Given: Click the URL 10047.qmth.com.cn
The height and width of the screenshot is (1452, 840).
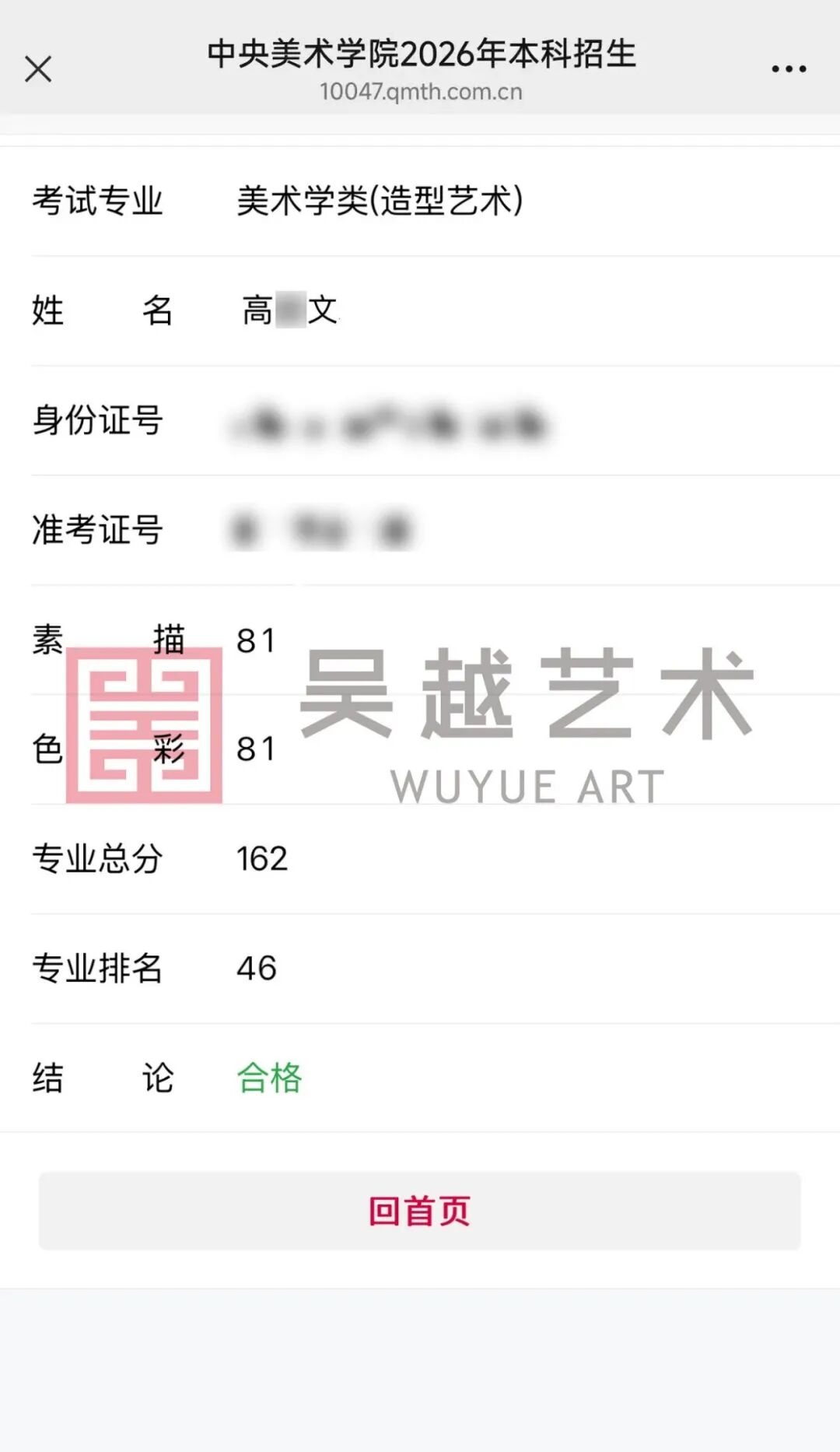Looking at the screenshot, I should tap(420, 92).
